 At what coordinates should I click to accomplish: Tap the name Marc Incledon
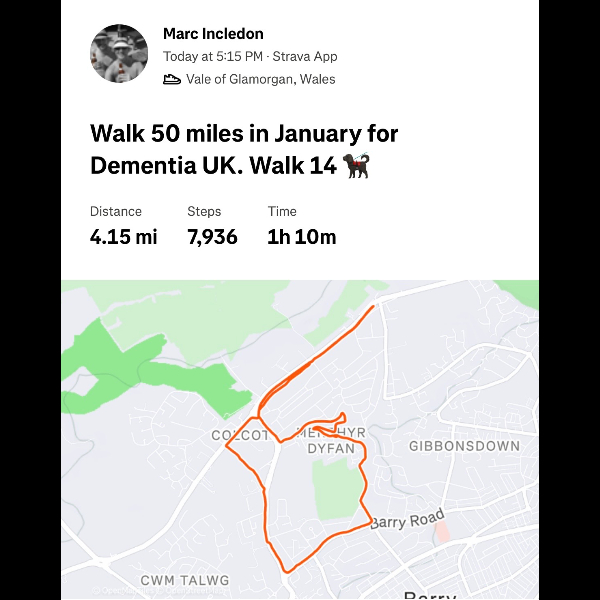[x=213, y=34]
